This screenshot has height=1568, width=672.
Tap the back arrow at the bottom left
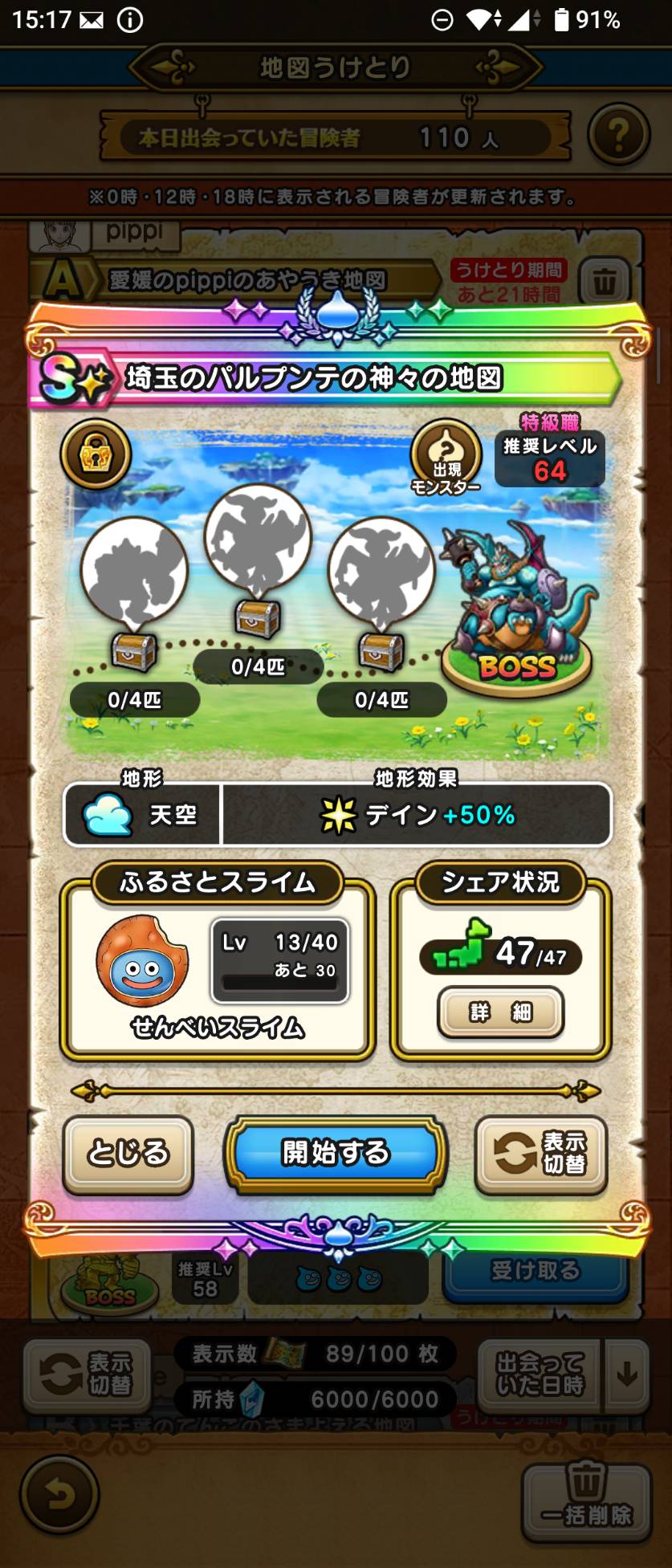point(59,1495)
